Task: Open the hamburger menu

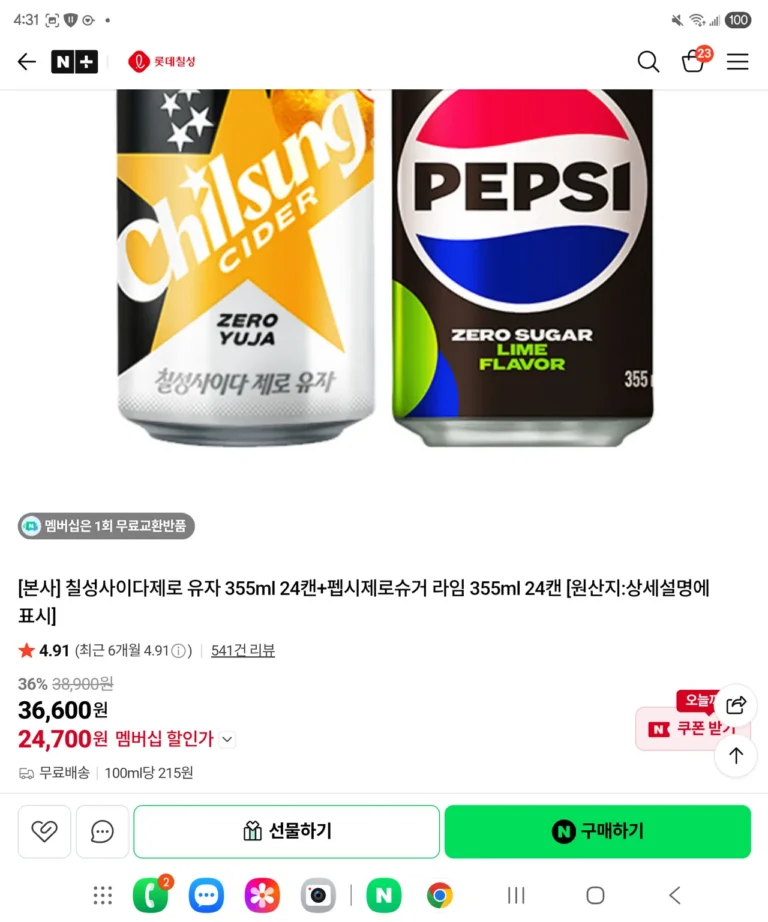Action: point(737,62)
